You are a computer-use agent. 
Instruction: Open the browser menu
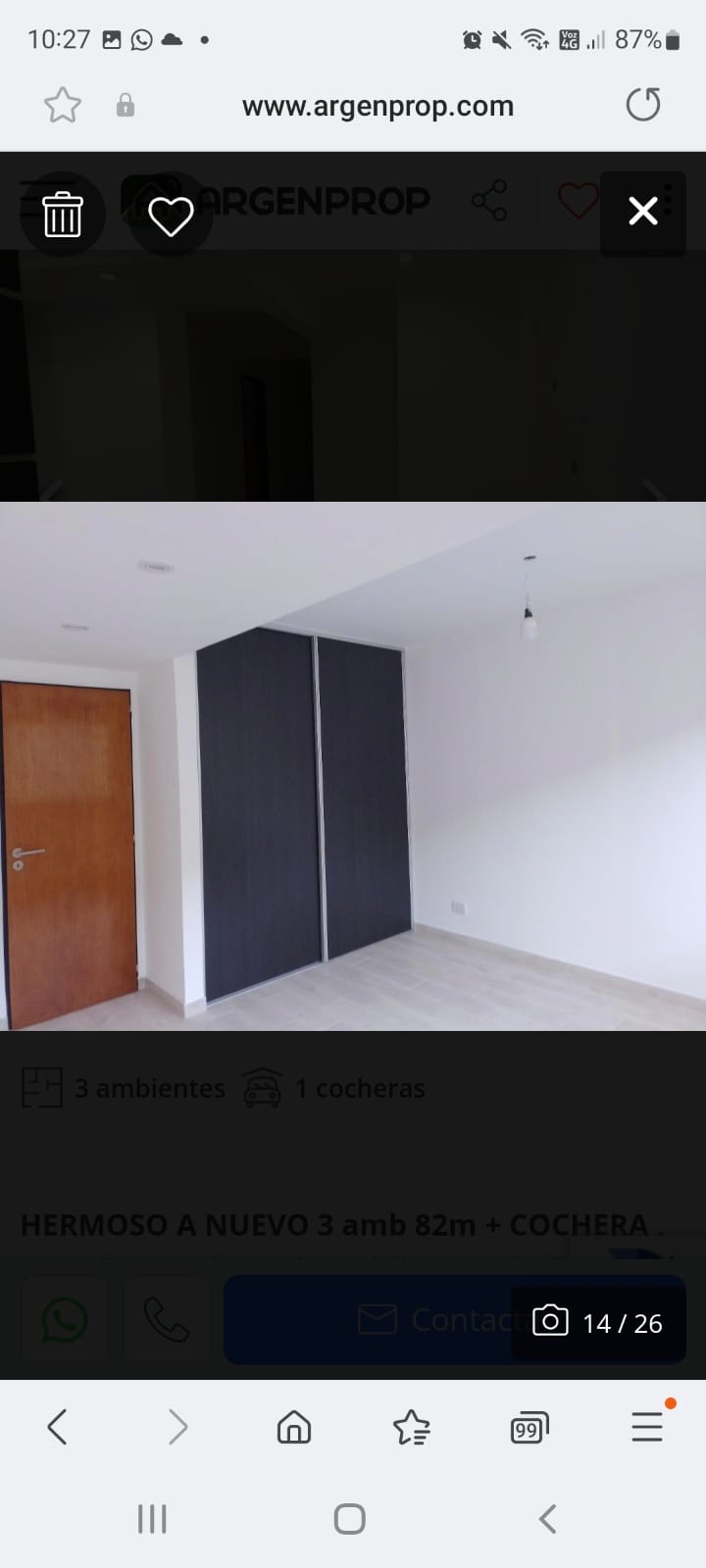[648, 1426]
